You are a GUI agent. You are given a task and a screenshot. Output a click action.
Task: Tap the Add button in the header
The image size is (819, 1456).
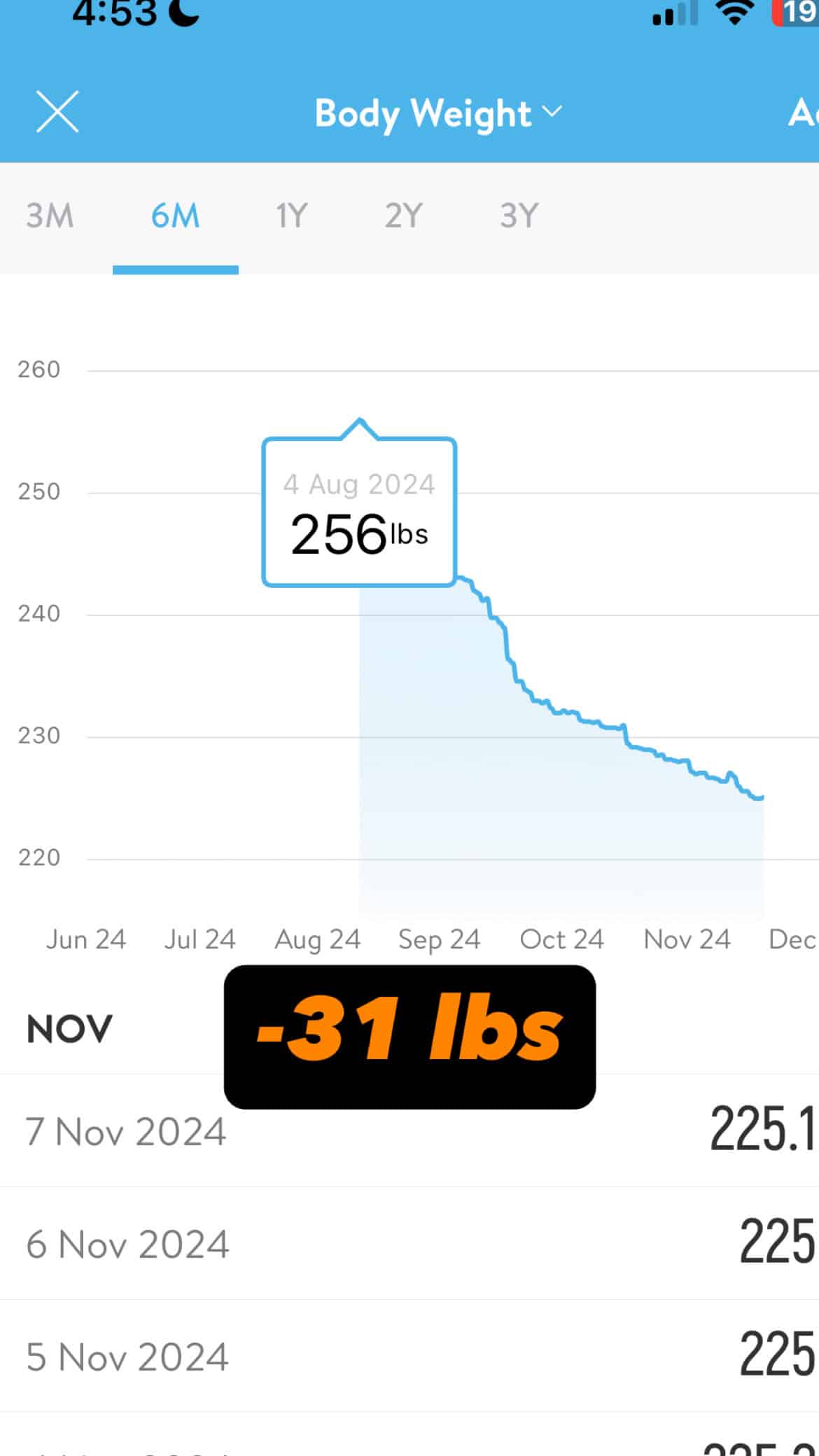[804, 112]
